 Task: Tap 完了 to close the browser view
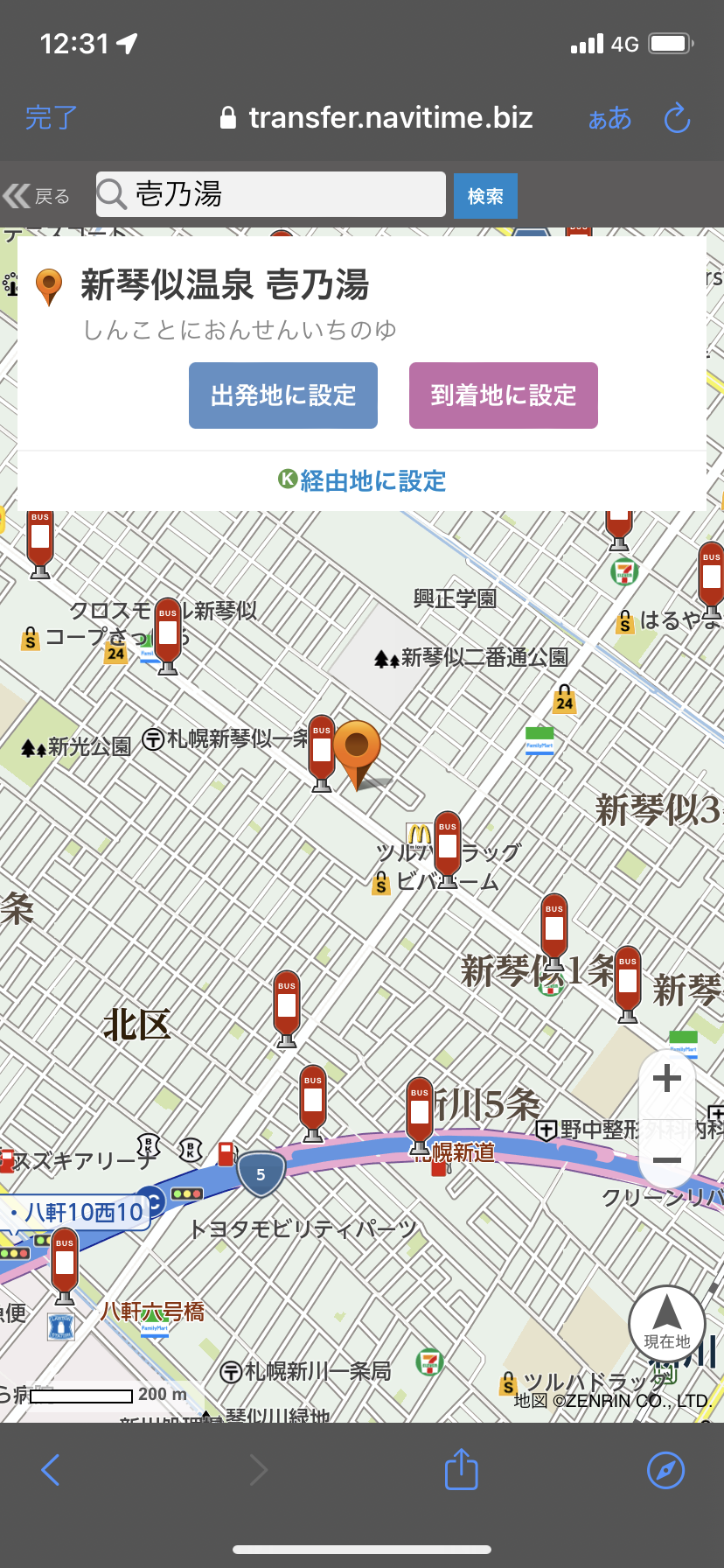tap(52, 117)
